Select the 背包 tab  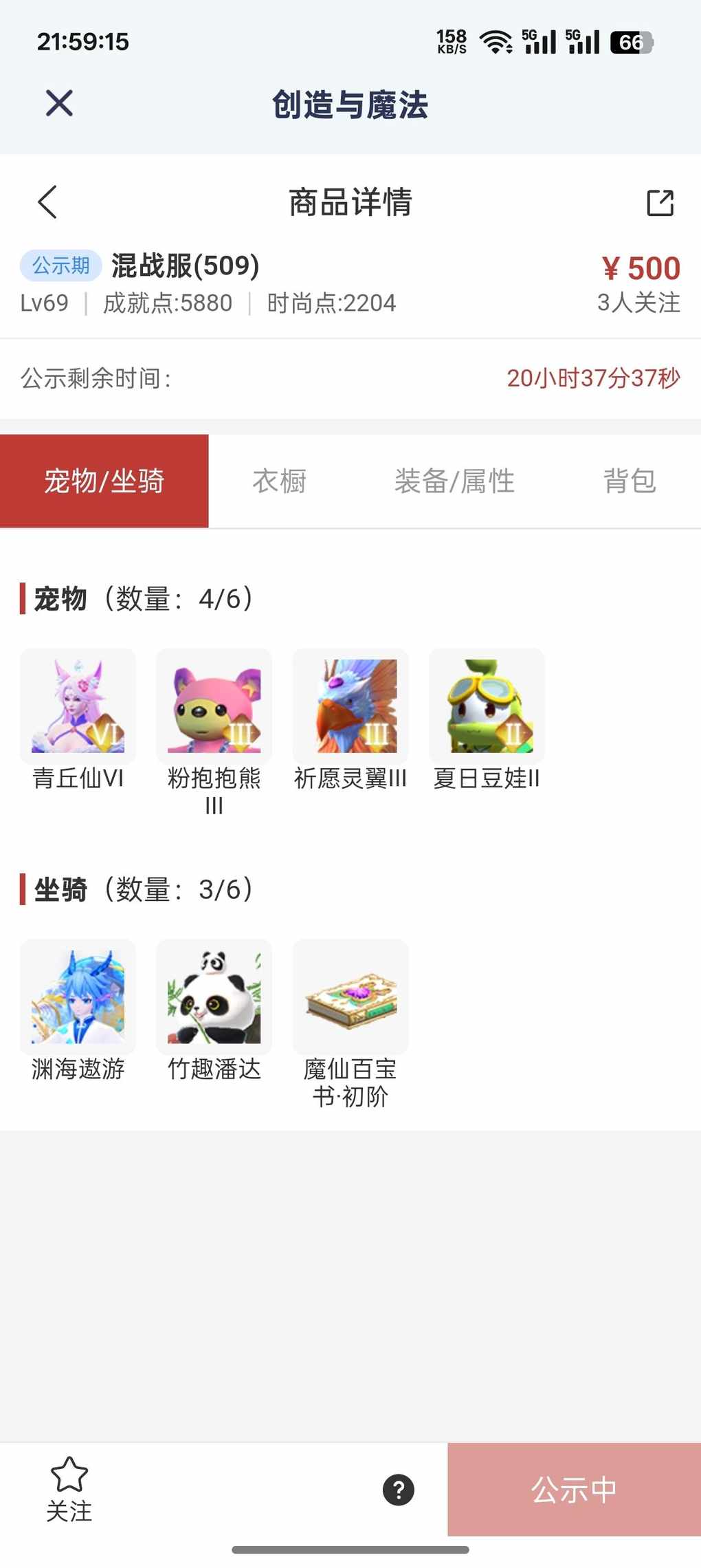629,481
